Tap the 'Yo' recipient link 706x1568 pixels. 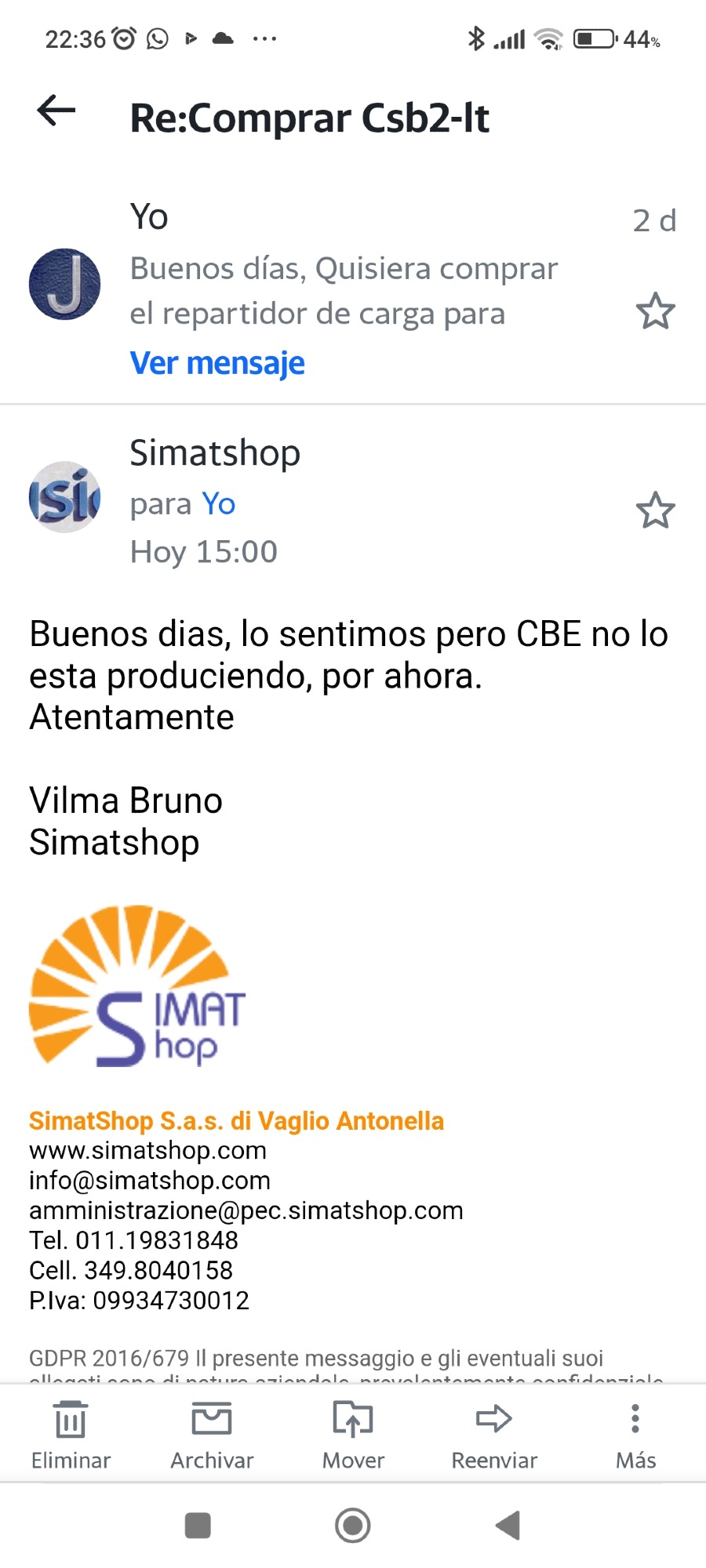coord(218,503)
